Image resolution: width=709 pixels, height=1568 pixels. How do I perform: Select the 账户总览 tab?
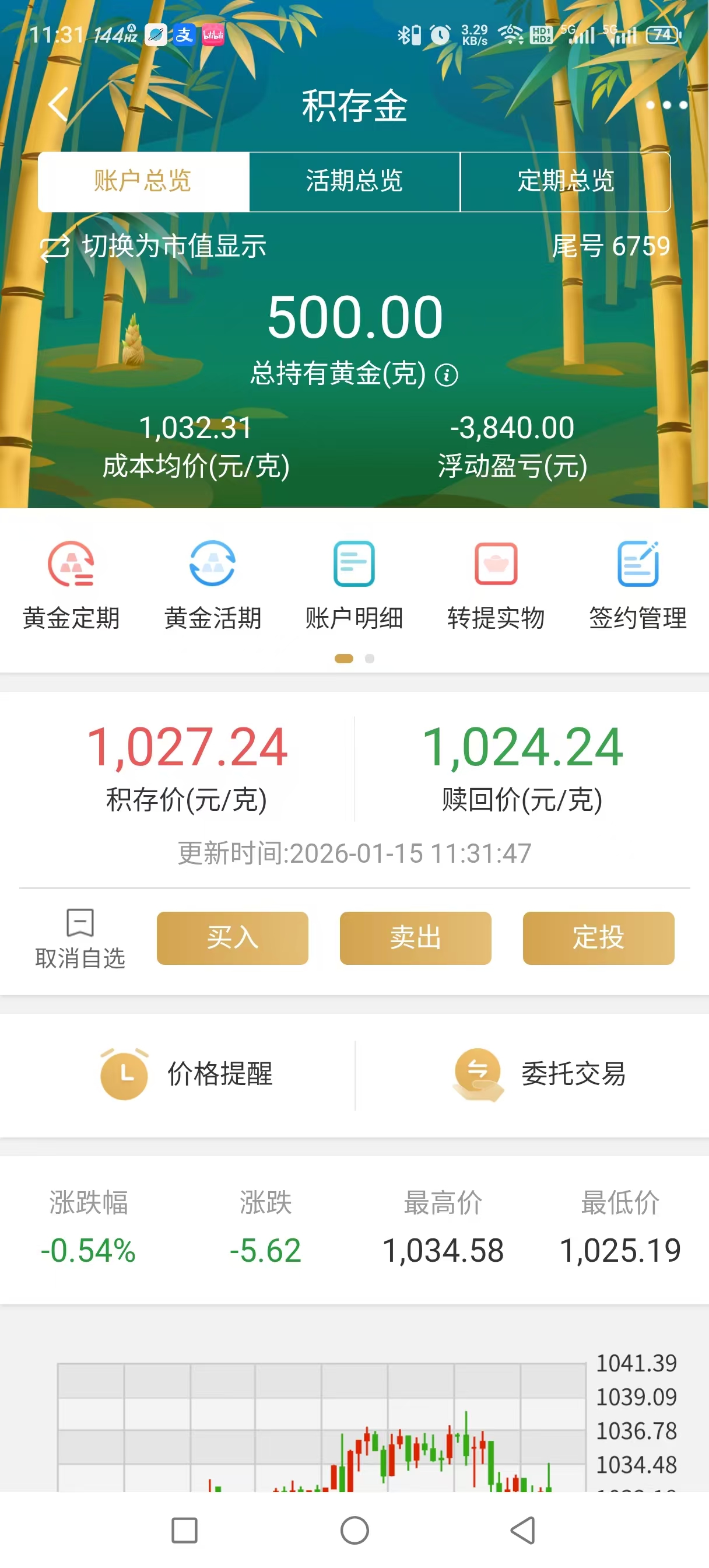click(x=143, y=181)
